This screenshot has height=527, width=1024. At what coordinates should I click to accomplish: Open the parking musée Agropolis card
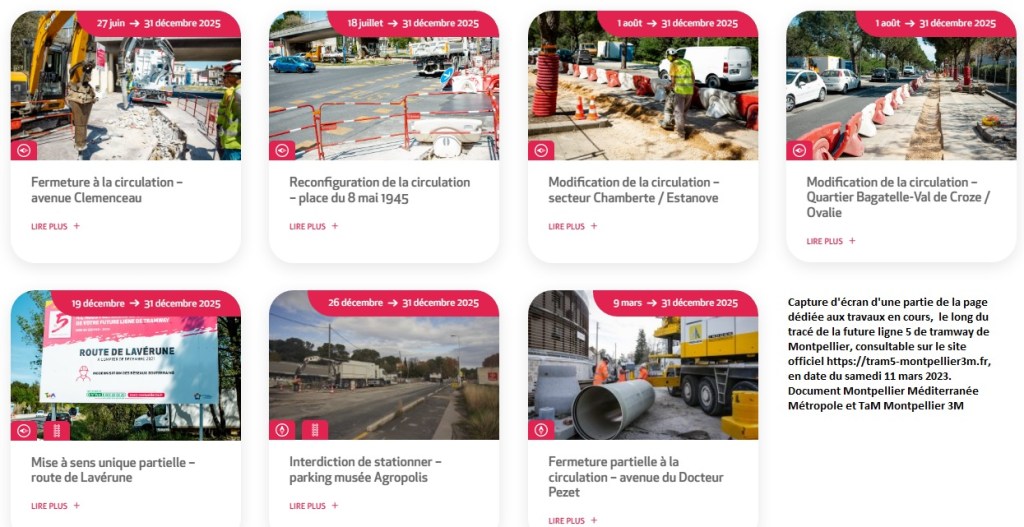click(365, 470)
